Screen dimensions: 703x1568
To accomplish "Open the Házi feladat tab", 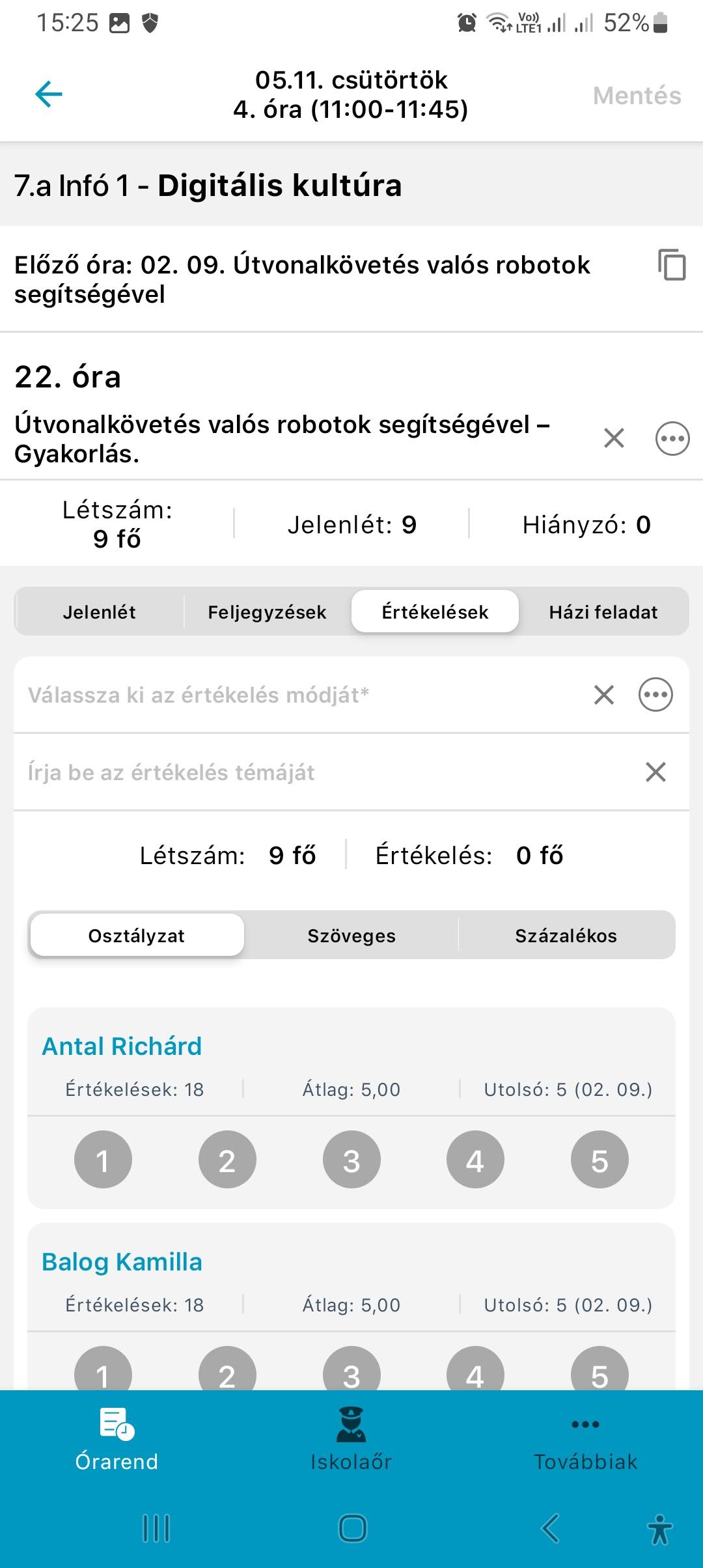I will pos(603,611).
